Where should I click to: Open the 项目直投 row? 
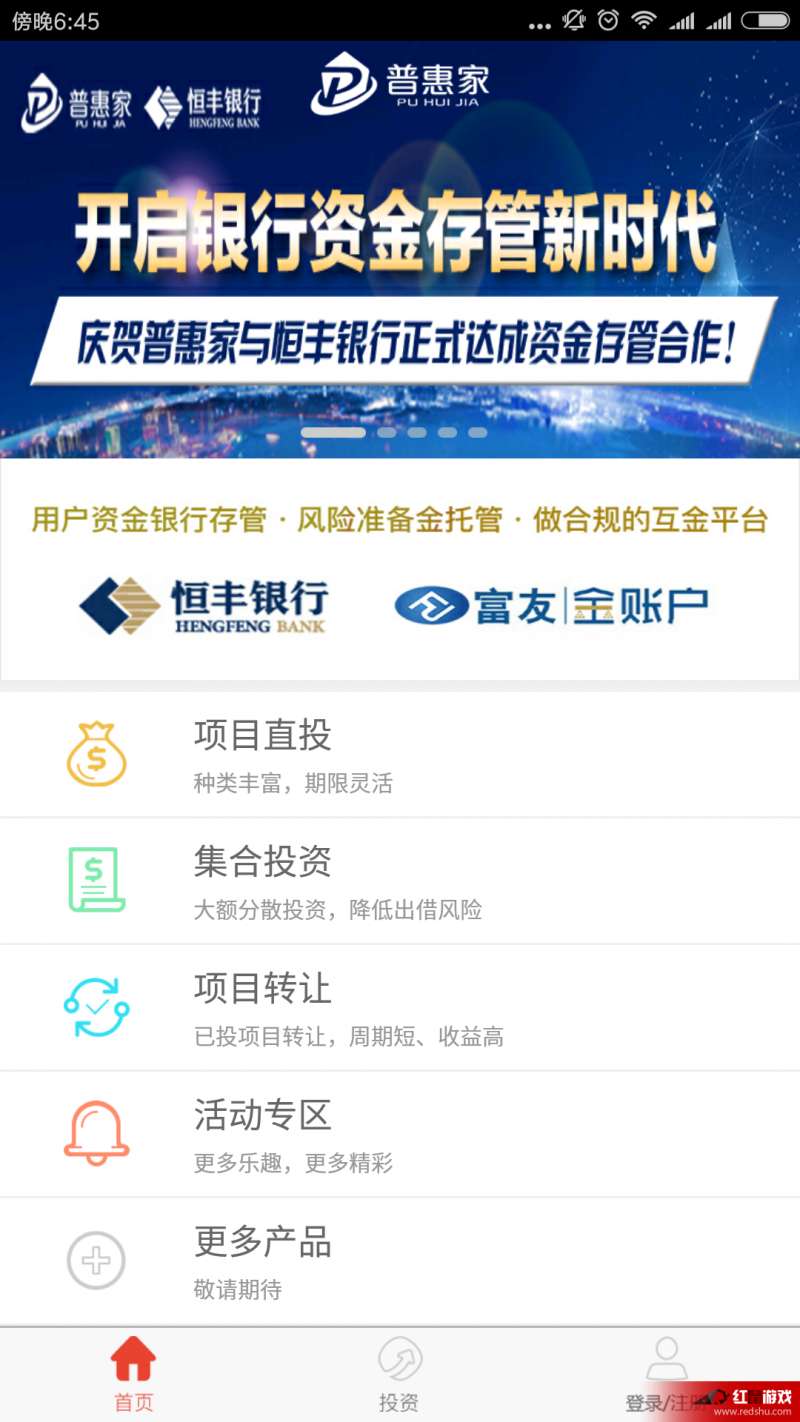coord(400,754)
